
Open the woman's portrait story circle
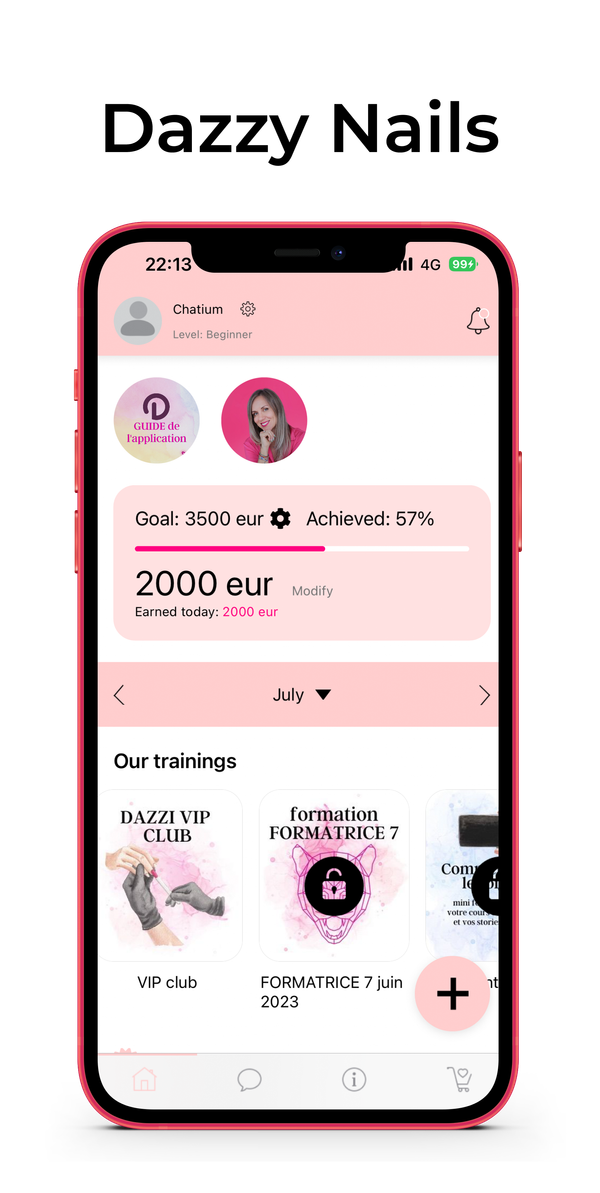tap(264, 420)
